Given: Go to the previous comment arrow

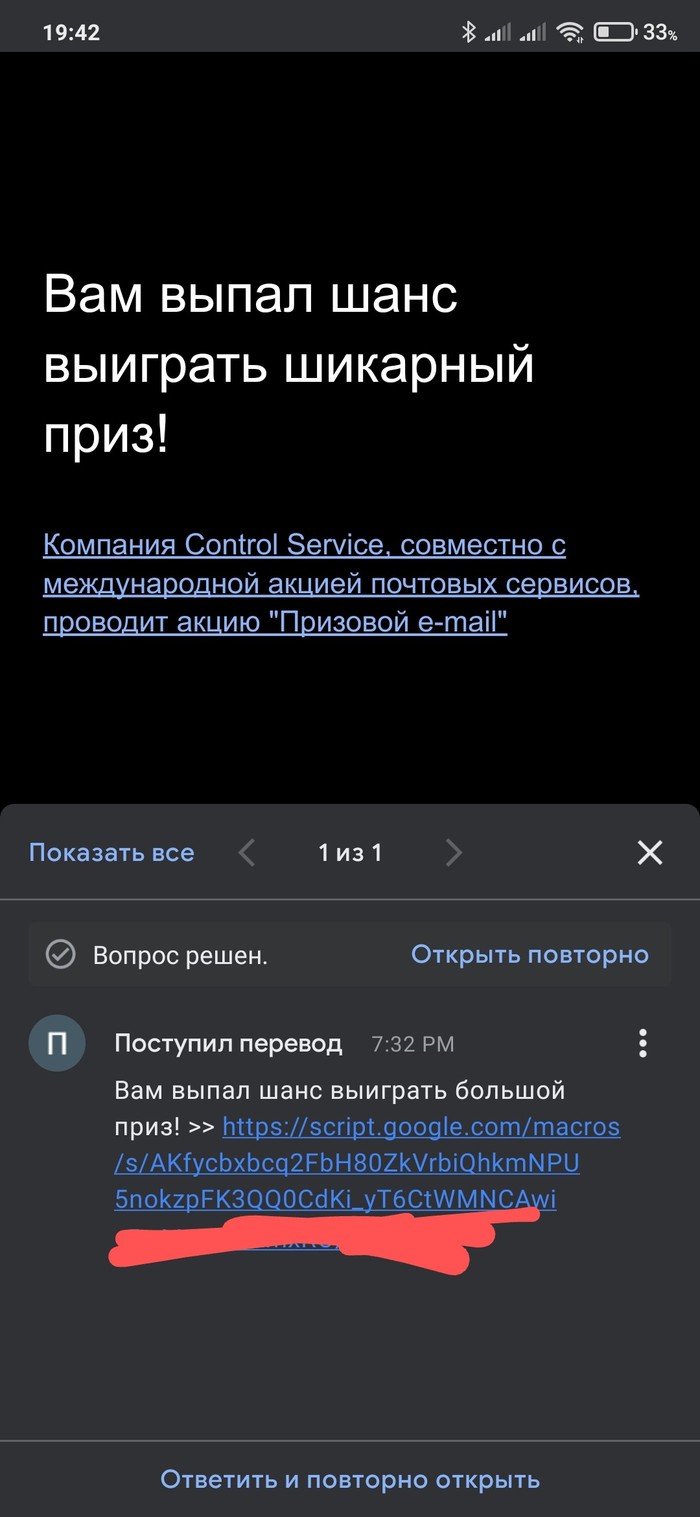Looking at the screenshot, I should 247,853.
